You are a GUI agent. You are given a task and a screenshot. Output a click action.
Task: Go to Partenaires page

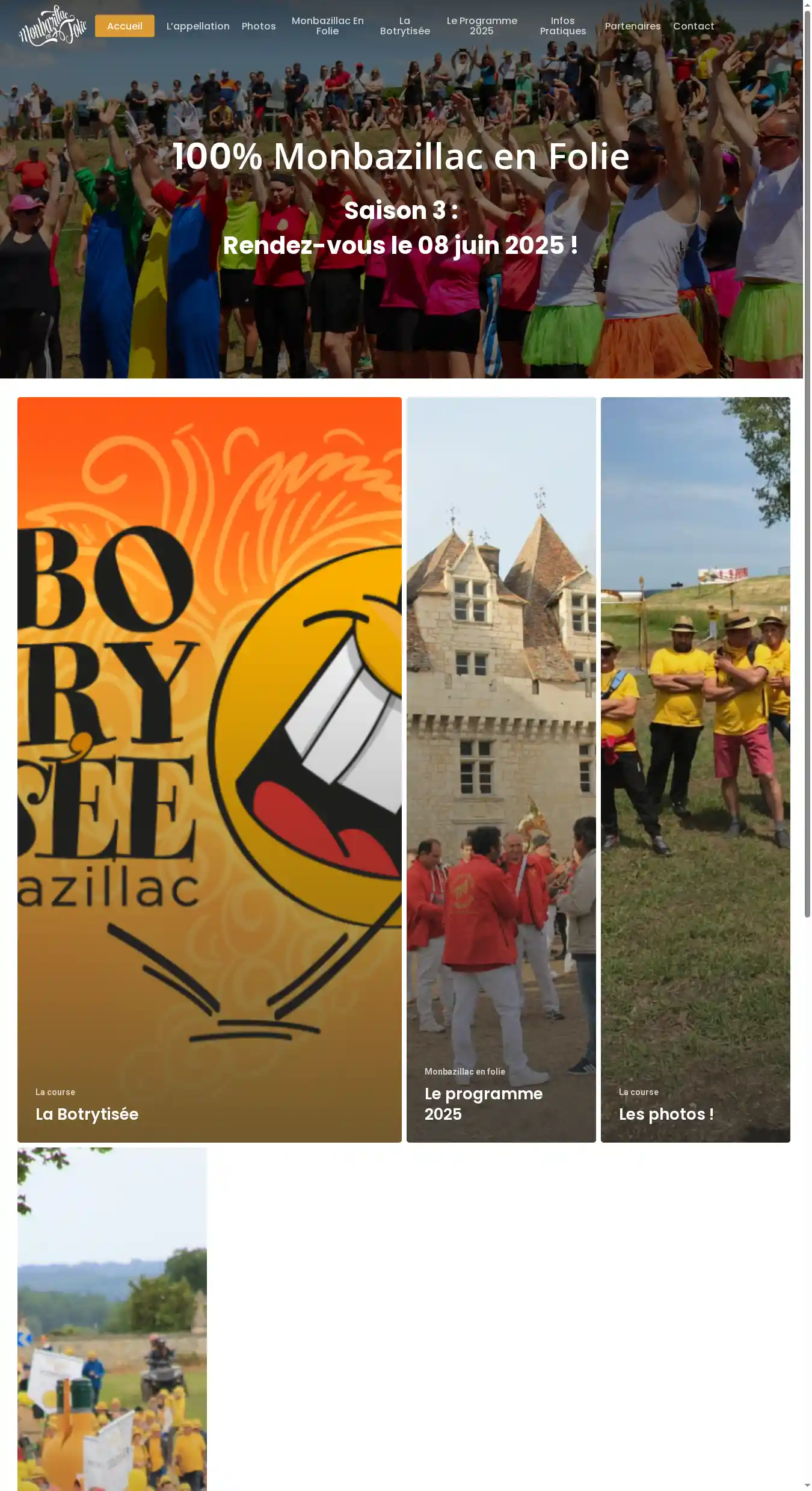[632, 26]
